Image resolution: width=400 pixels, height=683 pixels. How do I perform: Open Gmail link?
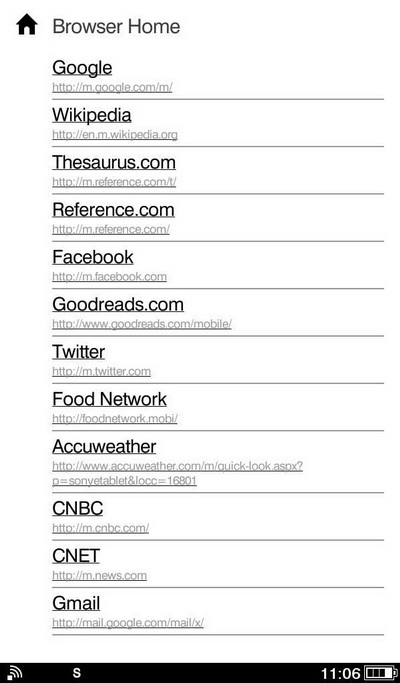(x=76, y=604)
